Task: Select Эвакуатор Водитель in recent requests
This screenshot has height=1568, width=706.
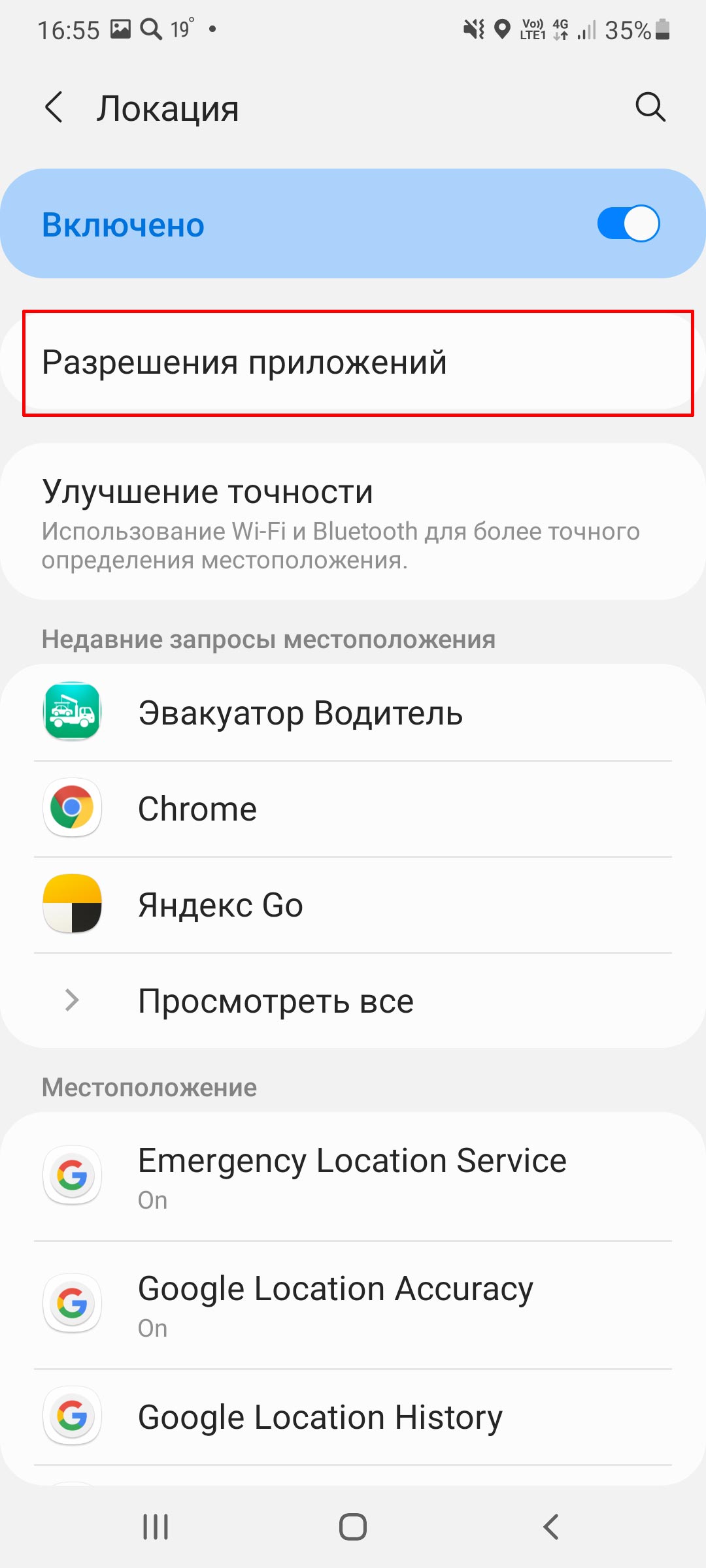Action: tap(353, 713)
